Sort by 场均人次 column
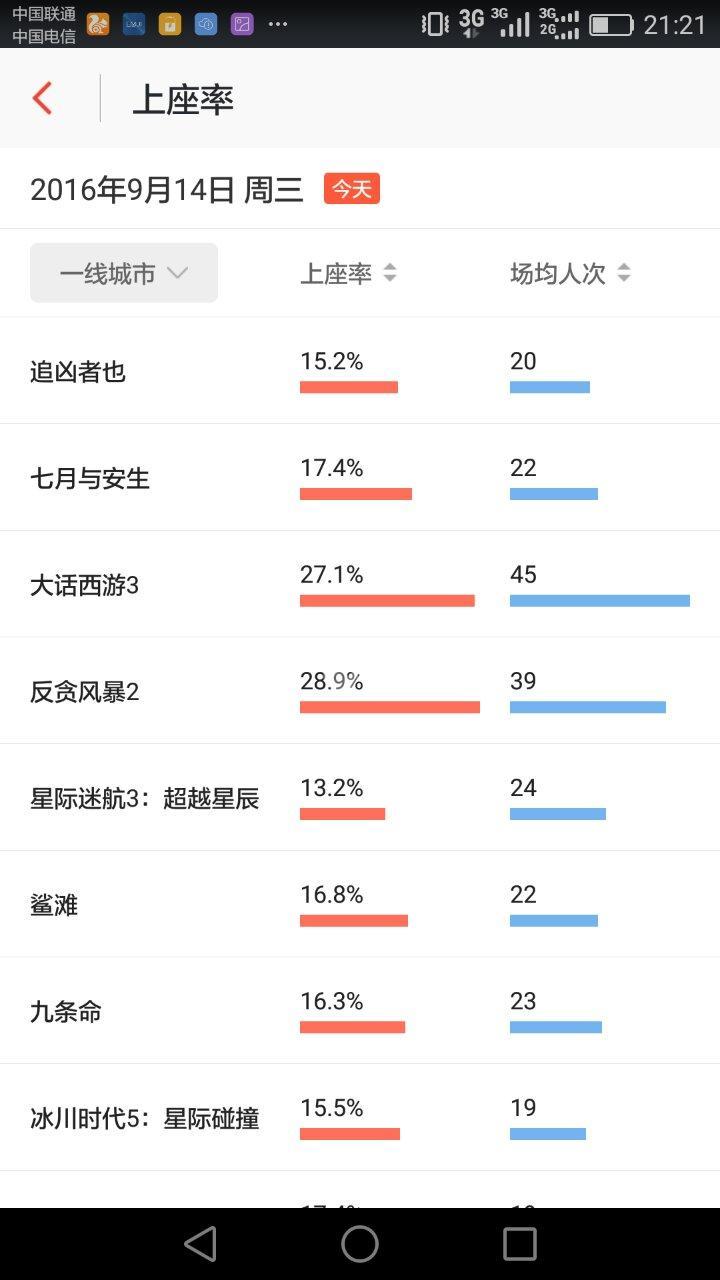Viewport: 720px width, 1280px height. click(570, 273)
